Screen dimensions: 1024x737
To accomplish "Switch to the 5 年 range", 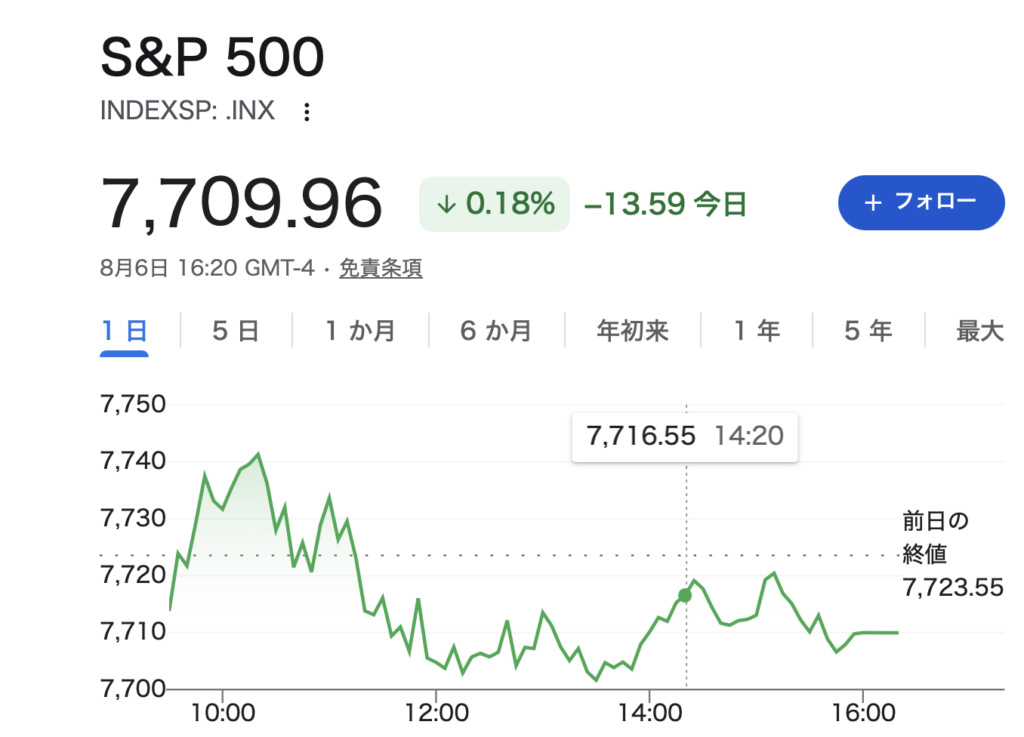I will pos(869,331).
